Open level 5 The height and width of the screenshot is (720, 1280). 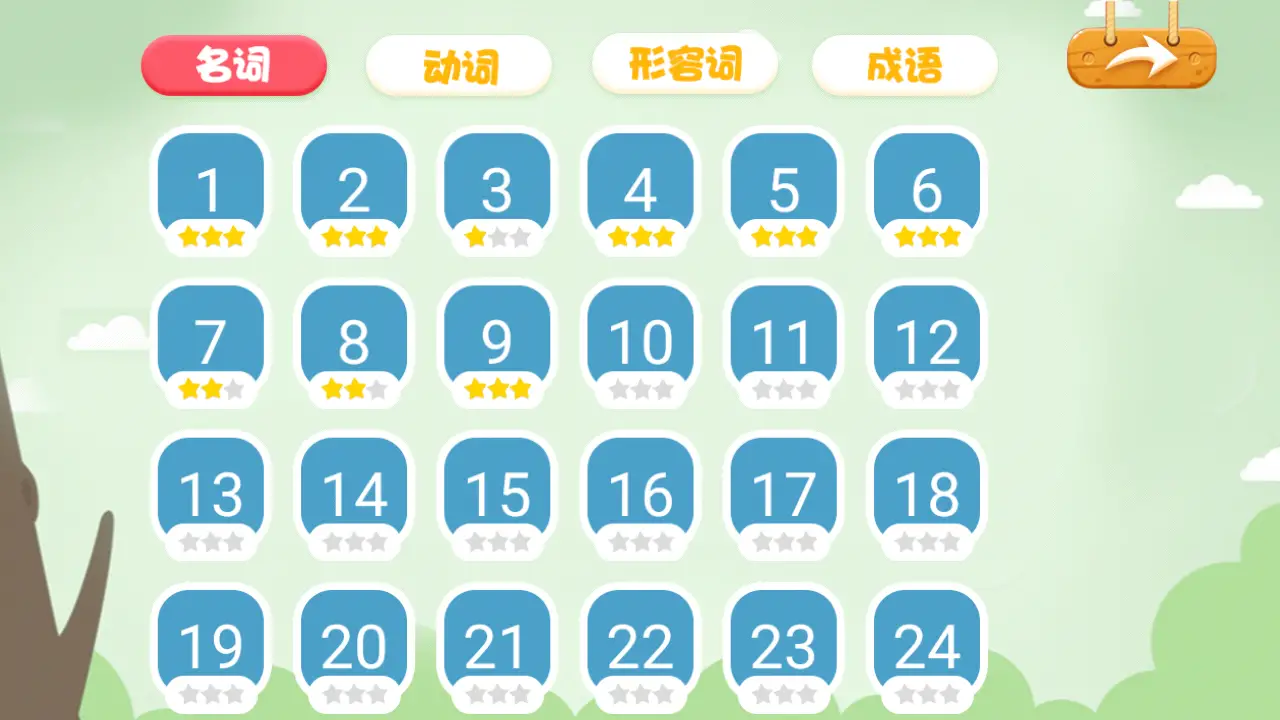coord(783,190)
